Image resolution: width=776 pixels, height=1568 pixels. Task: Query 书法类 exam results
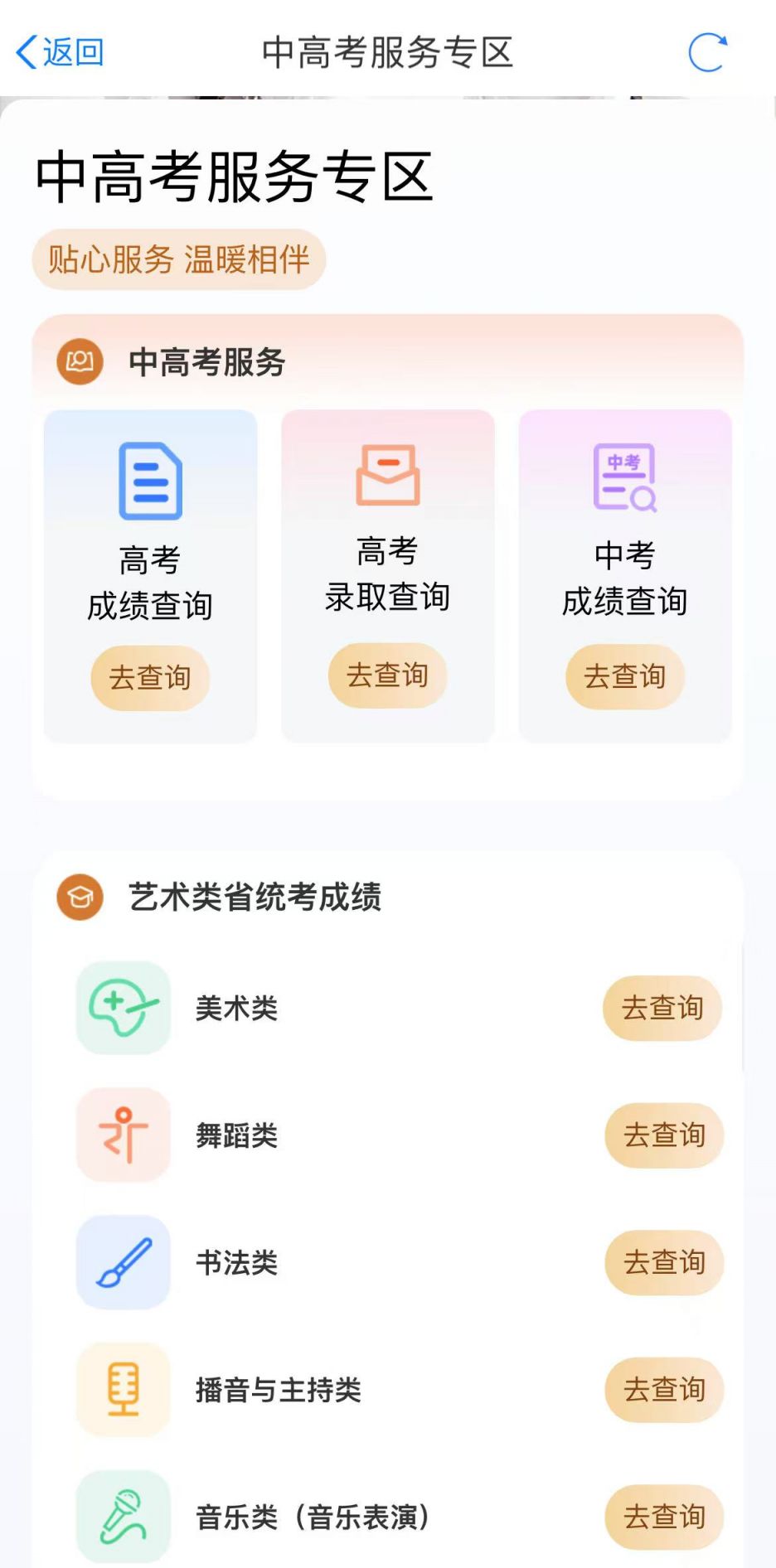[664, 1262]
